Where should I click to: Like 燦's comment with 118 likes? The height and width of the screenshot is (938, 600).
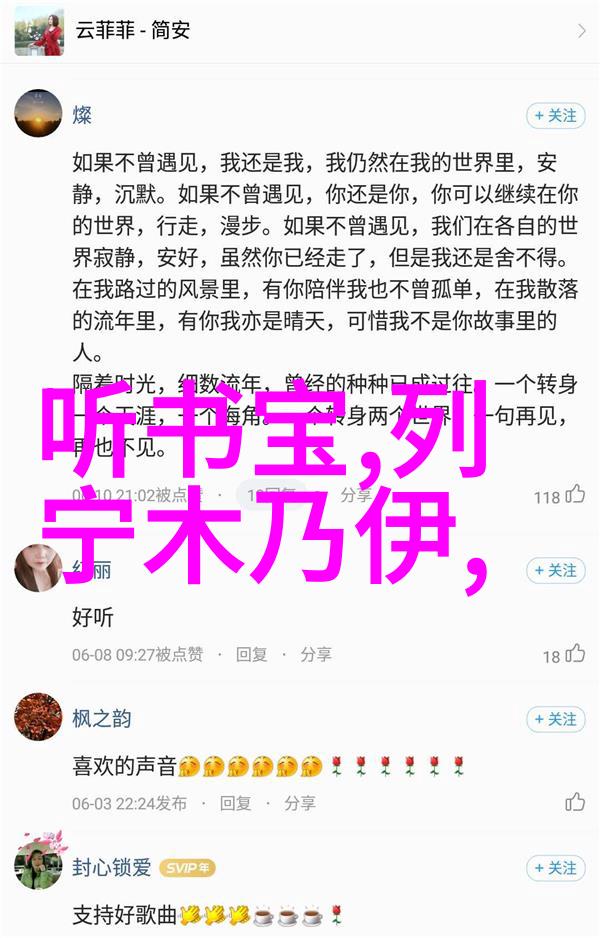[x=573, y=495]
